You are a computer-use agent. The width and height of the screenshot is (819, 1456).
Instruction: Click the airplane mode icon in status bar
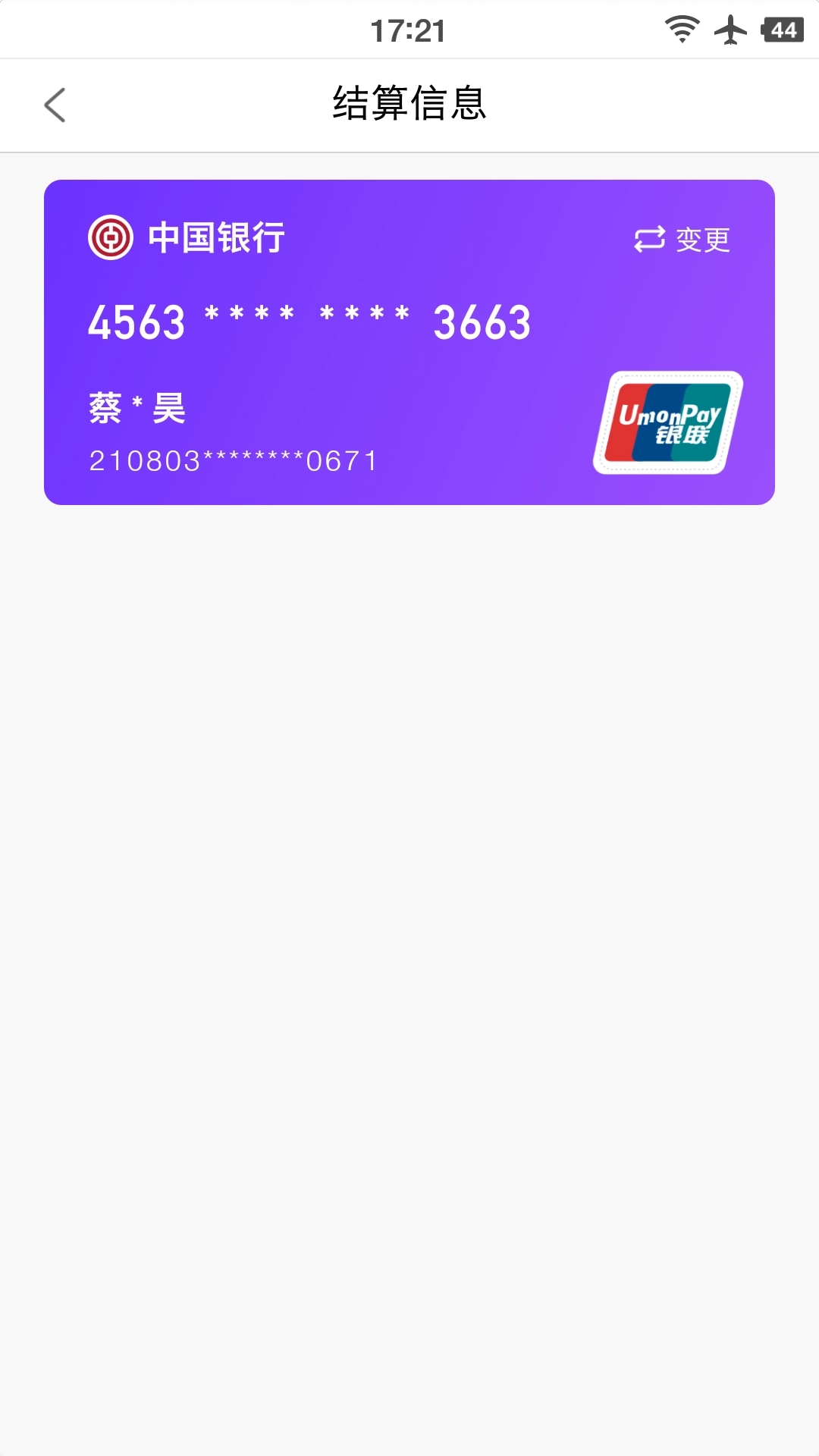(730, 30)
